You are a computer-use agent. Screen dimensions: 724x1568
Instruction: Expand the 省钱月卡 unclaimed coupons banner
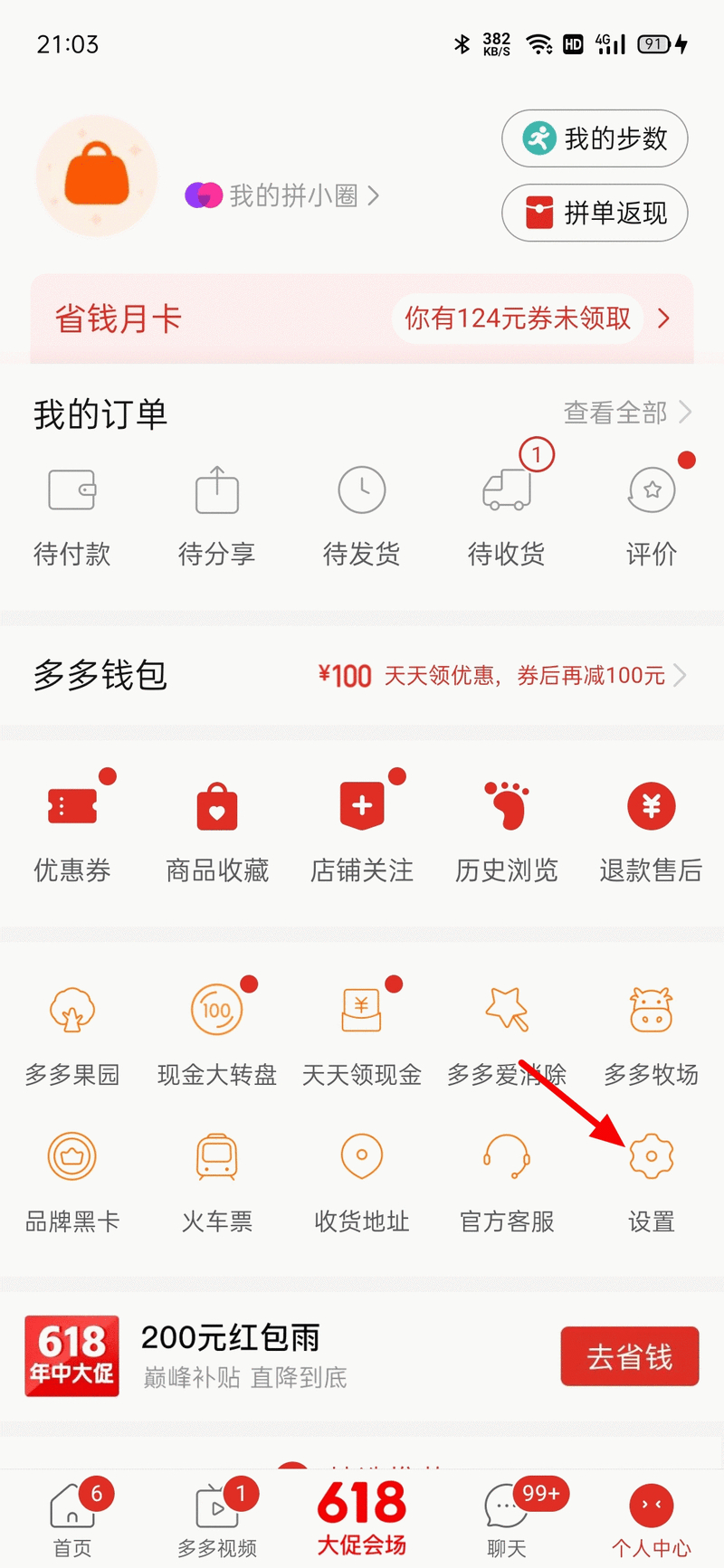(362, 318)
